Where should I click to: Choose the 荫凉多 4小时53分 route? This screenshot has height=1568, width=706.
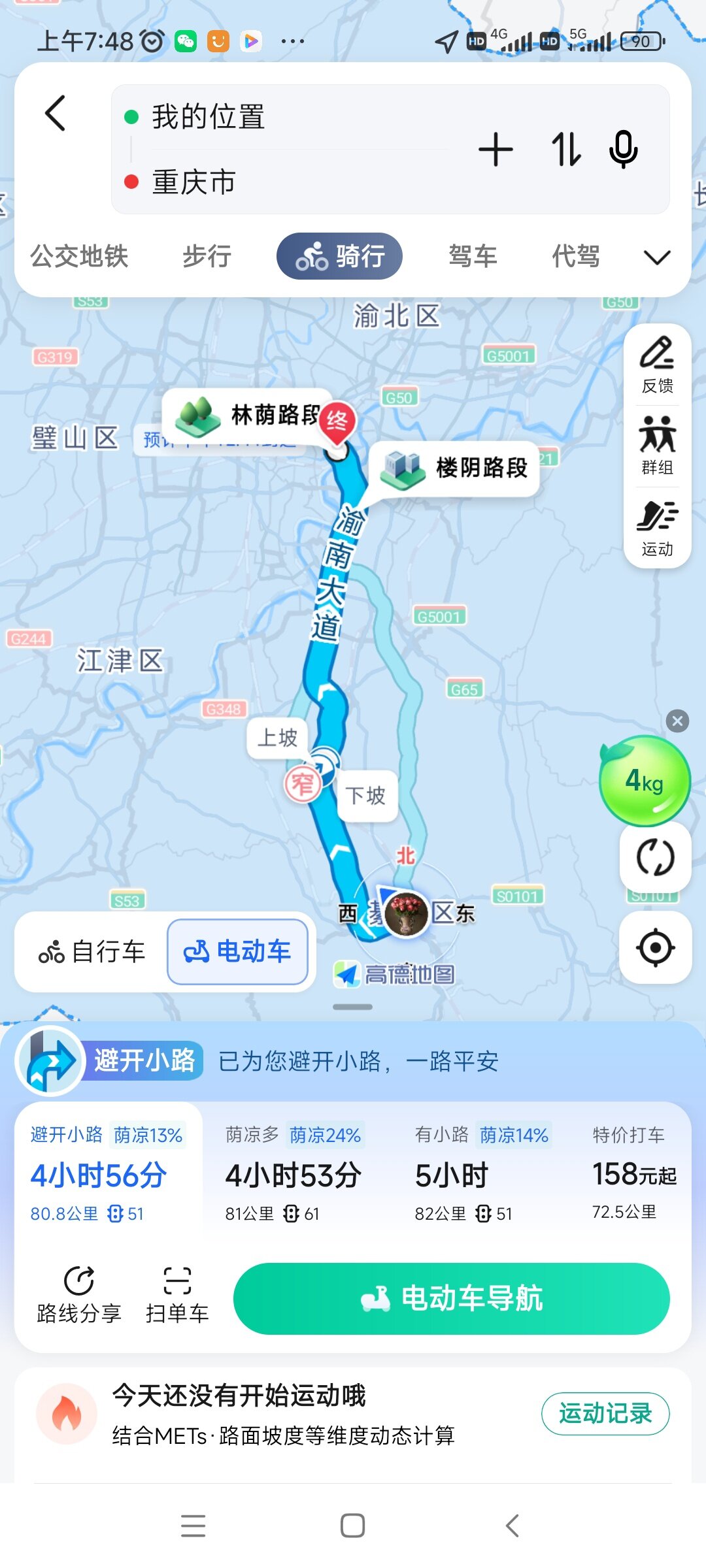tap(294, 1175)
